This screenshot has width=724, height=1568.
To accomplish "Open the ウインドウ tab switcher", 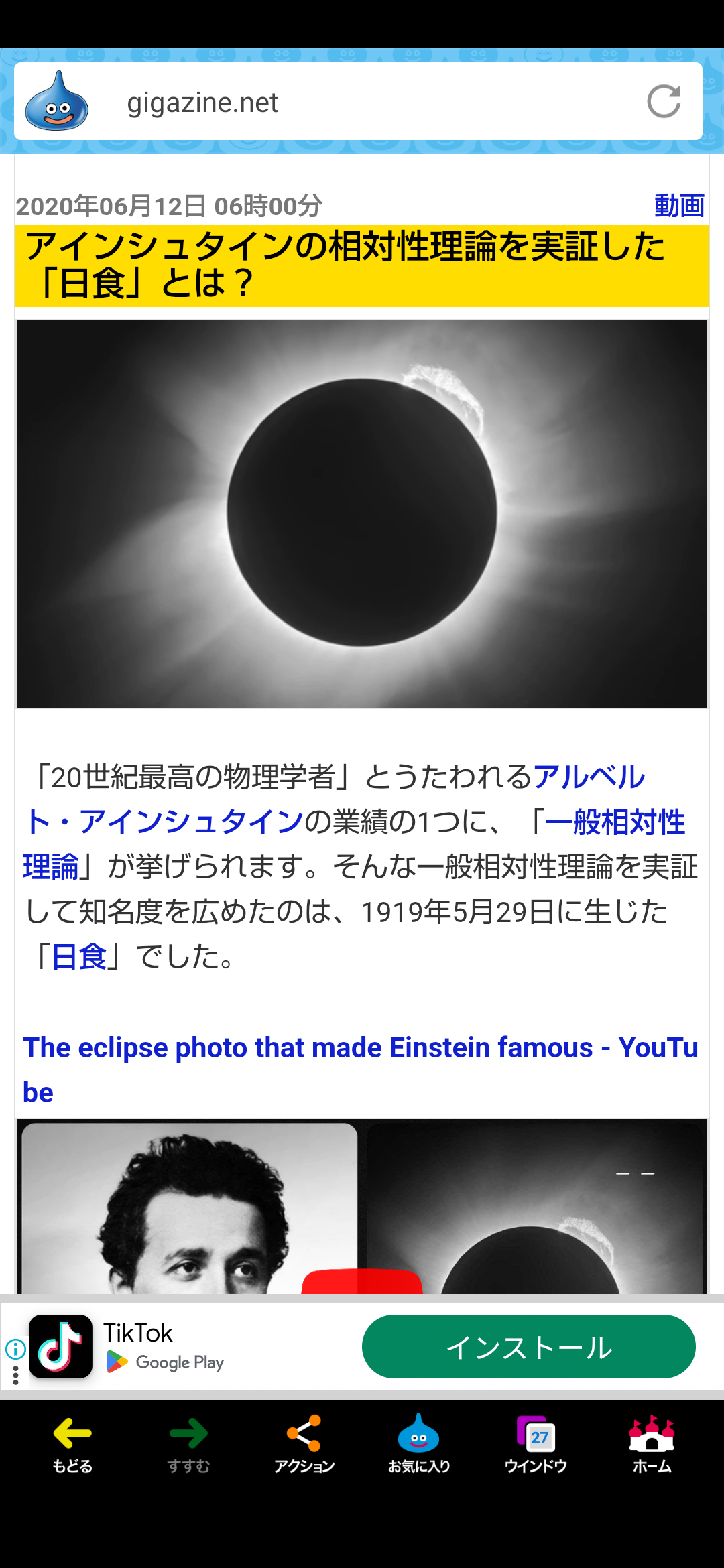I will pos(536,1444).
